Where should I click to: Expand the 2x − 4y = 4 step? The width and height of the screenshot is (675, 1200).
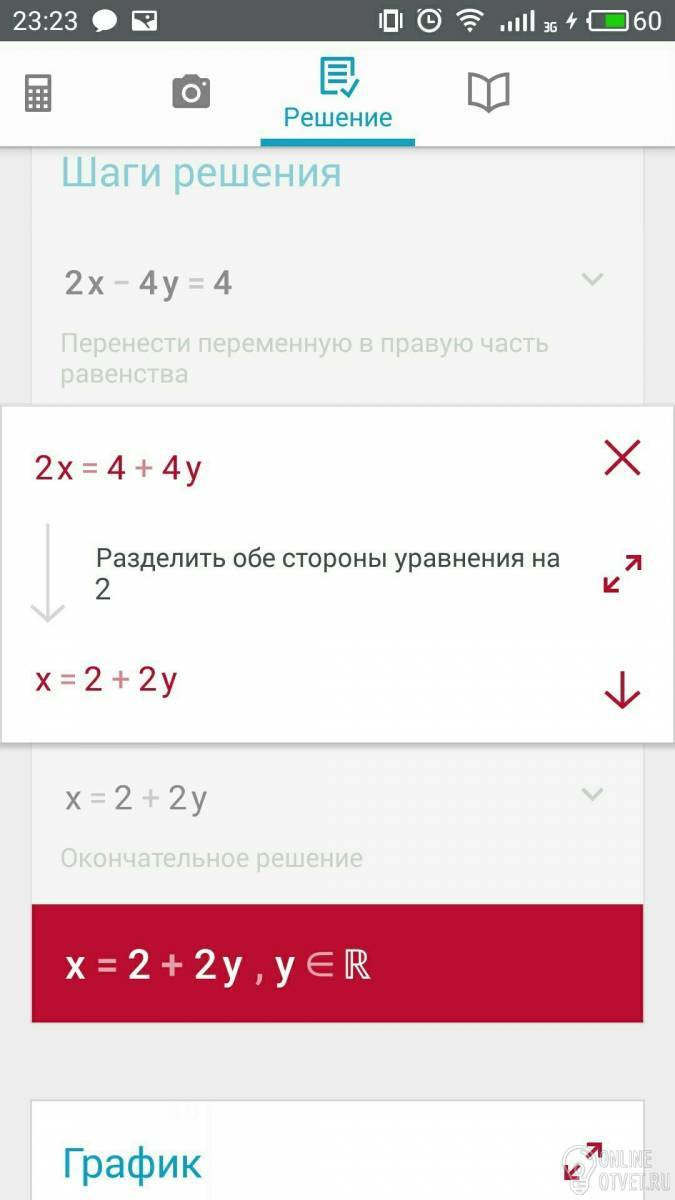tap(592, 280)
